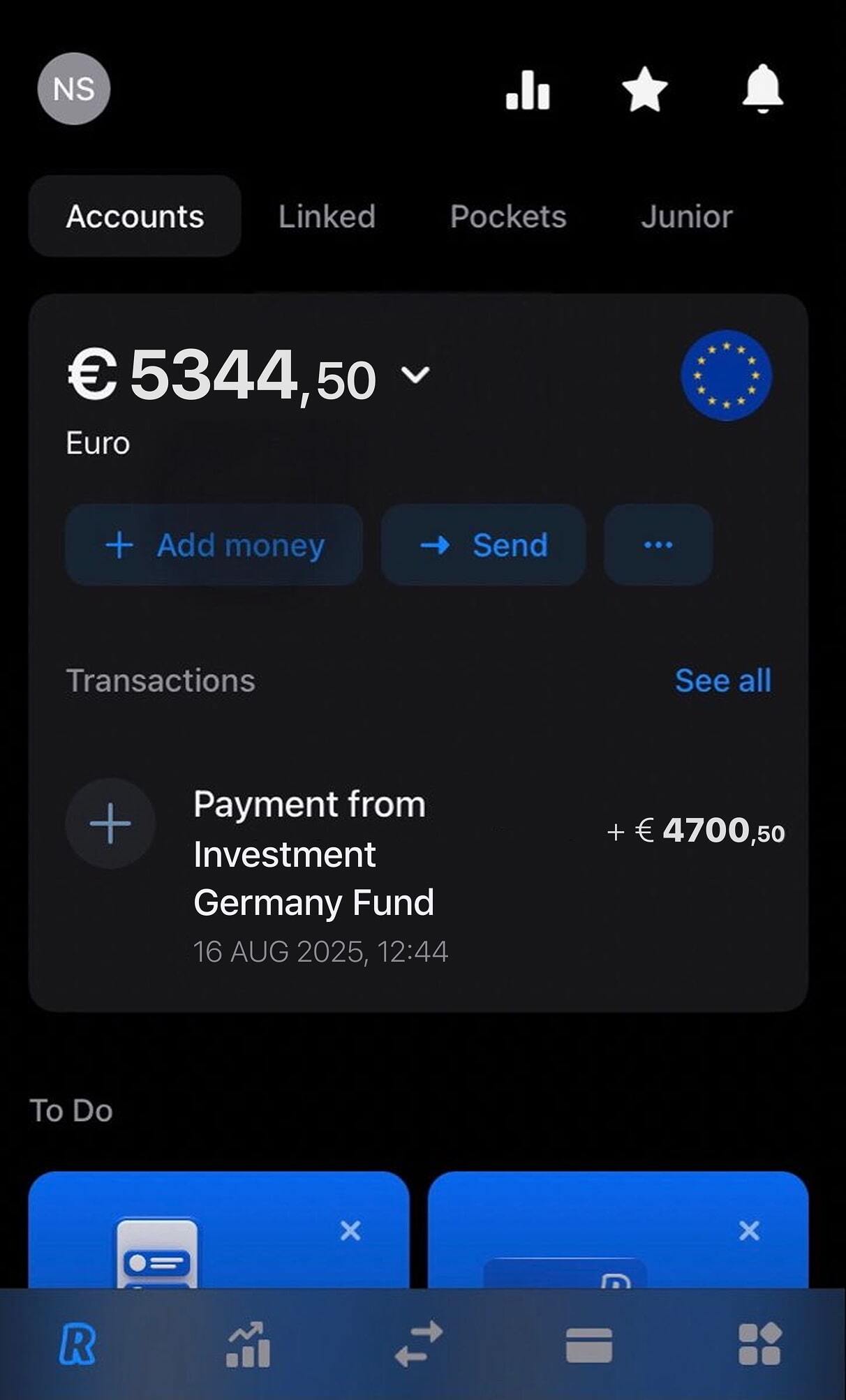Open the three-dot more actions button
846x1400 pixels.
tap(658, 545)
